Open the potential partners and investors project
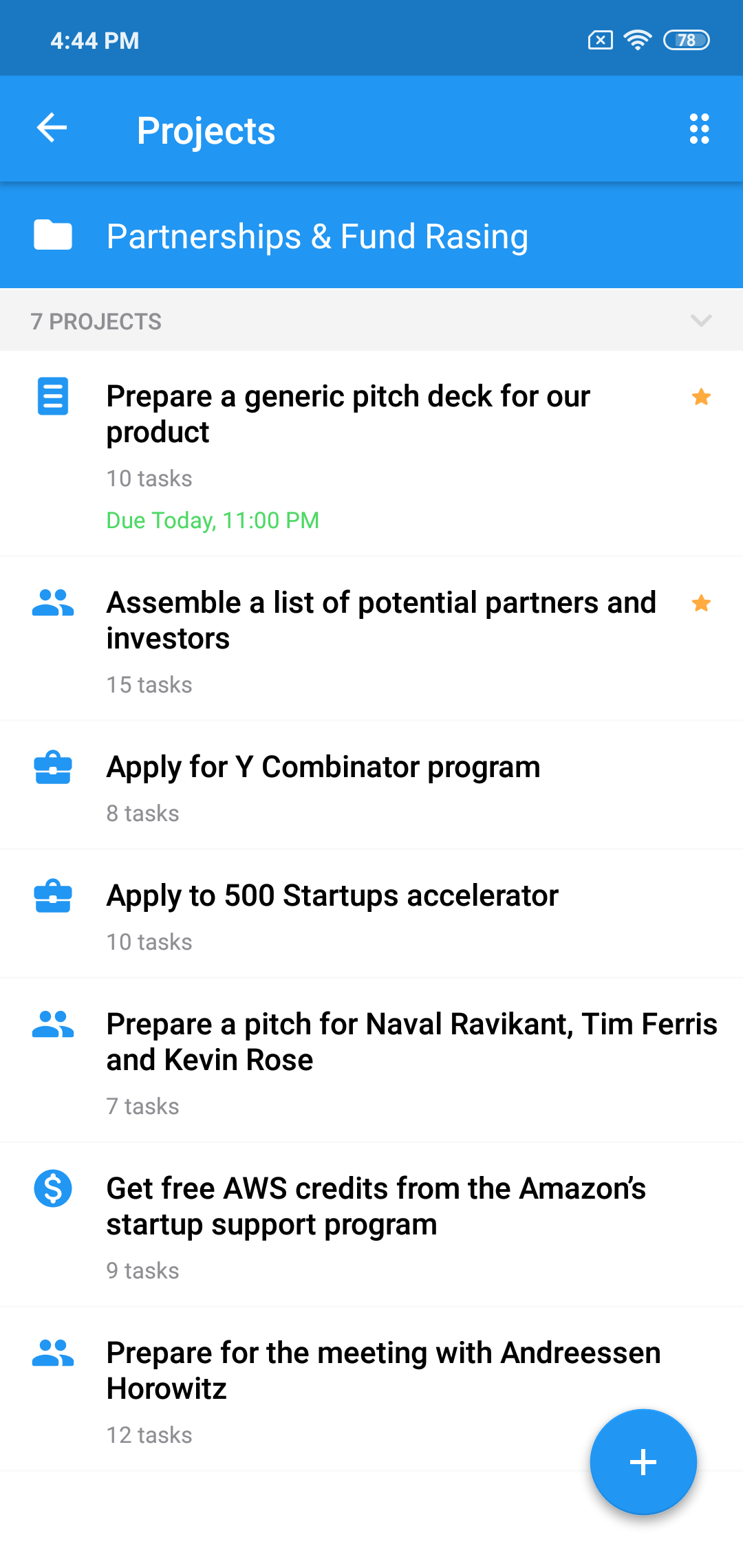743x1568 pixels. click(x=380, y=620)
